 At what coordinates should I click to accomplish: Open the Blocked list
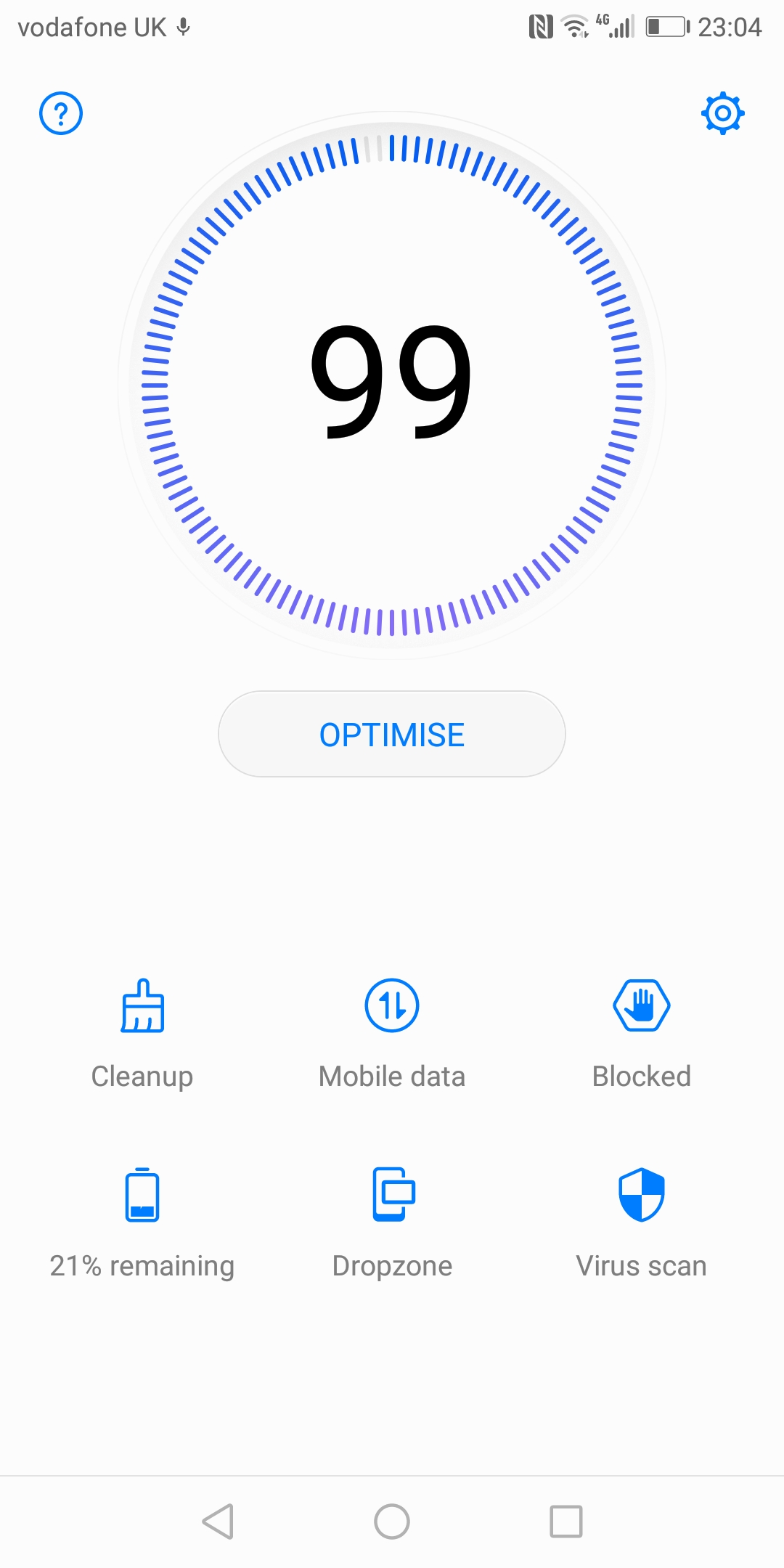[642, 1034]
